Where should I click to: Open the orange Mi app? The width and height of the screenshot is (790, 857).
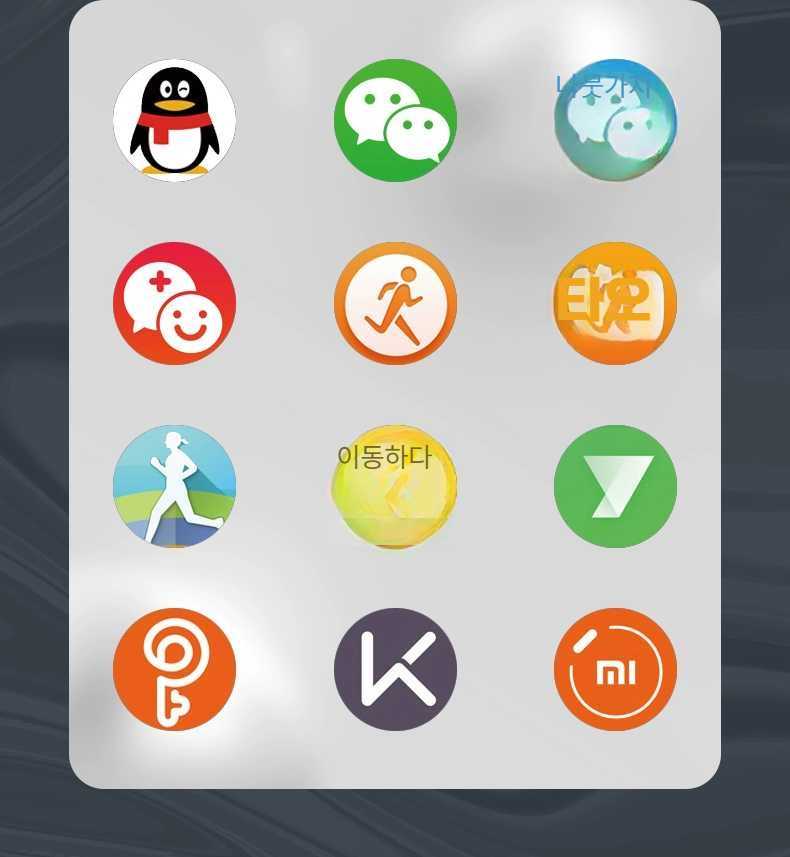click(615, 669)
